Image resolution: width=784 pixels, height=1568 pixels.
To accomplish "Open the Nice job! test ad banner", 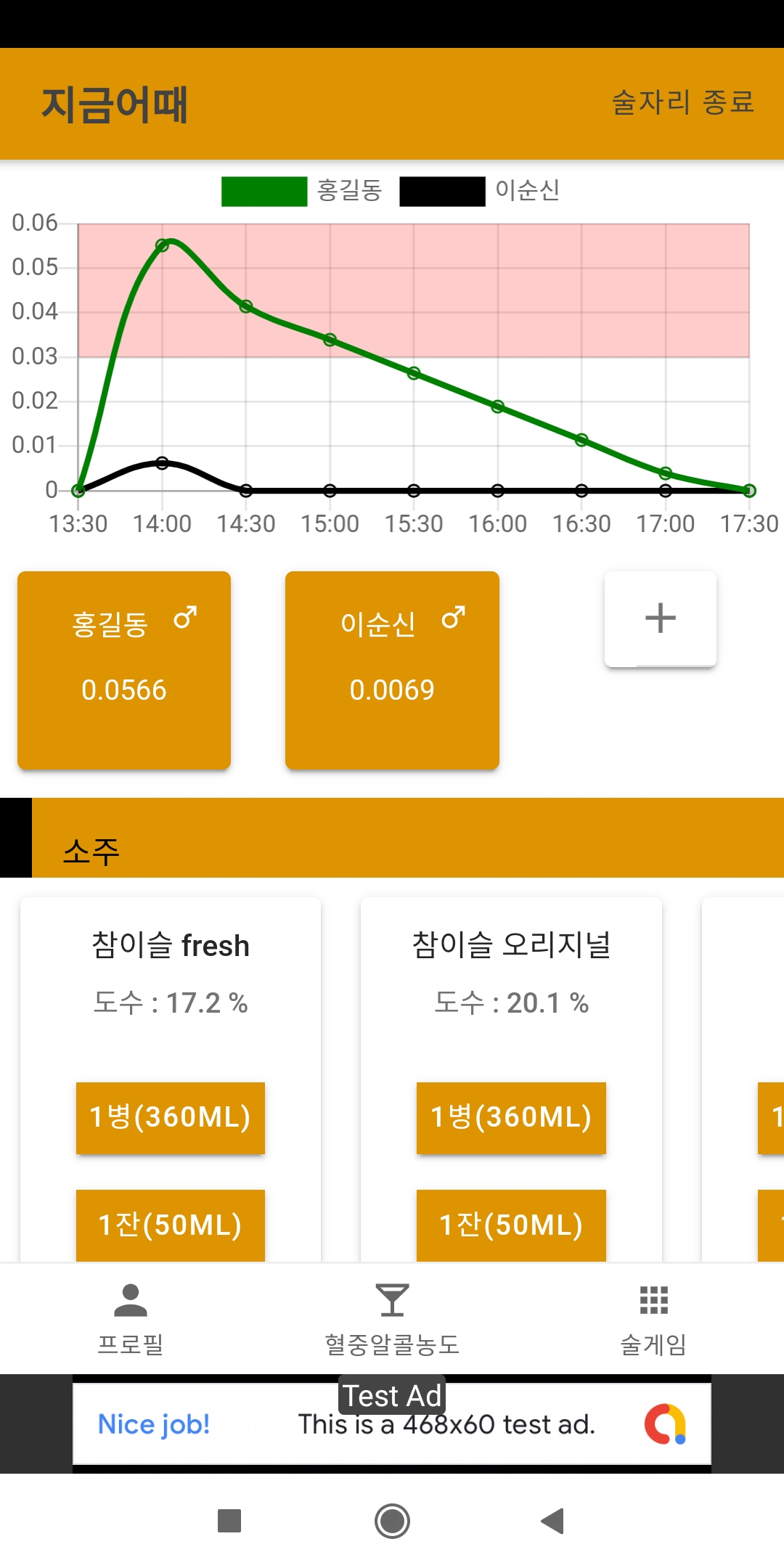I will (392, 1424).
